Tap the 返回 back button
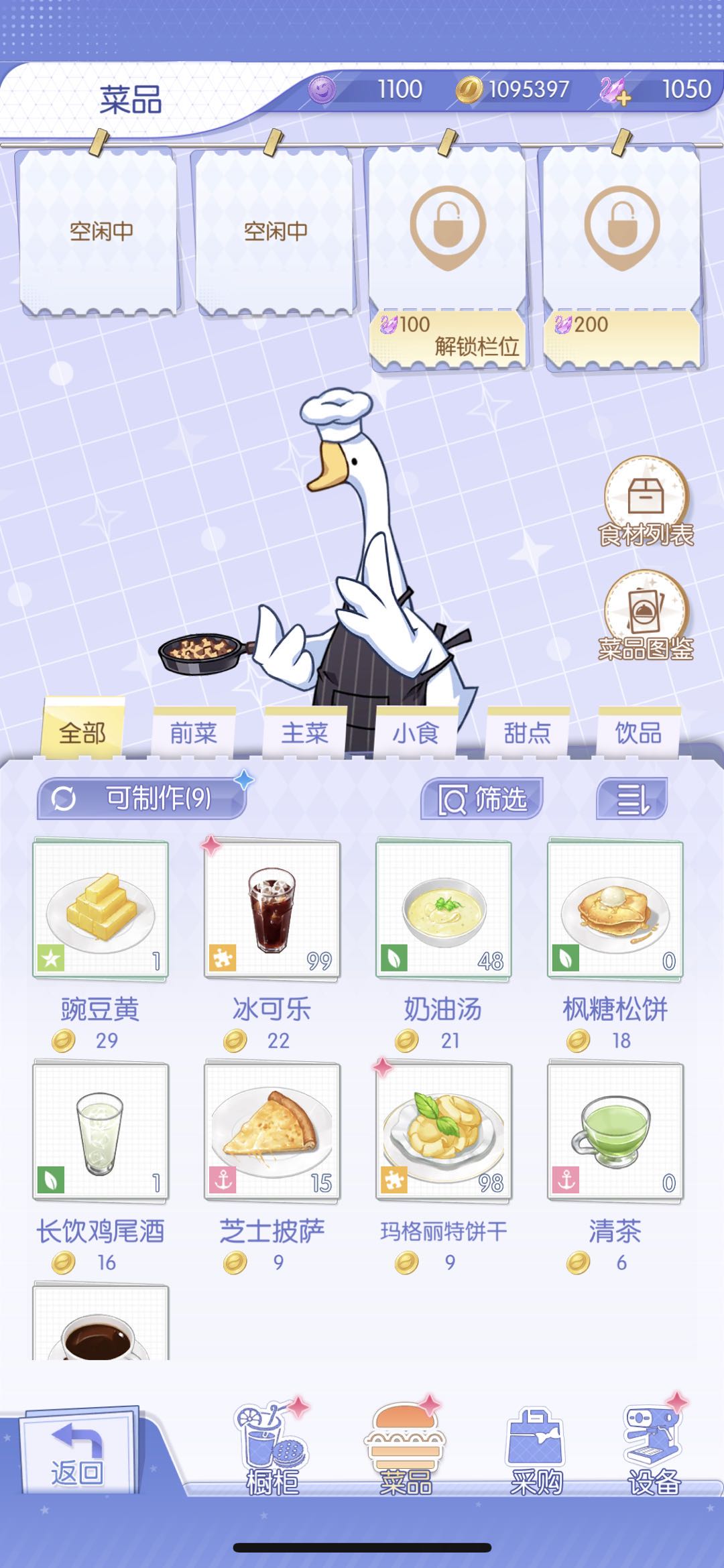The image size is (724, 1568). coord(77,1454)
